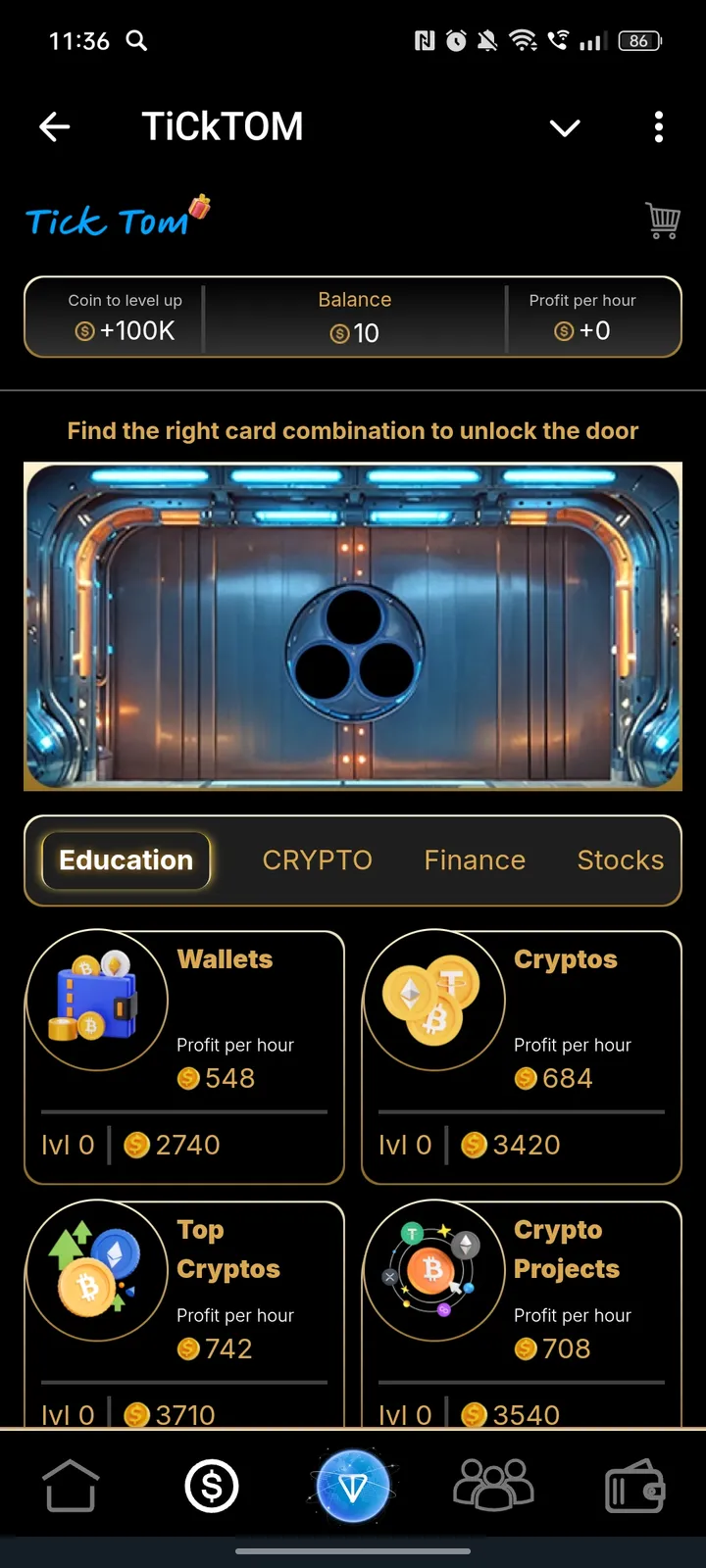Open the Cryptos card
Viewport: 706px width, 1568px height.
[x=522, y=1056]
